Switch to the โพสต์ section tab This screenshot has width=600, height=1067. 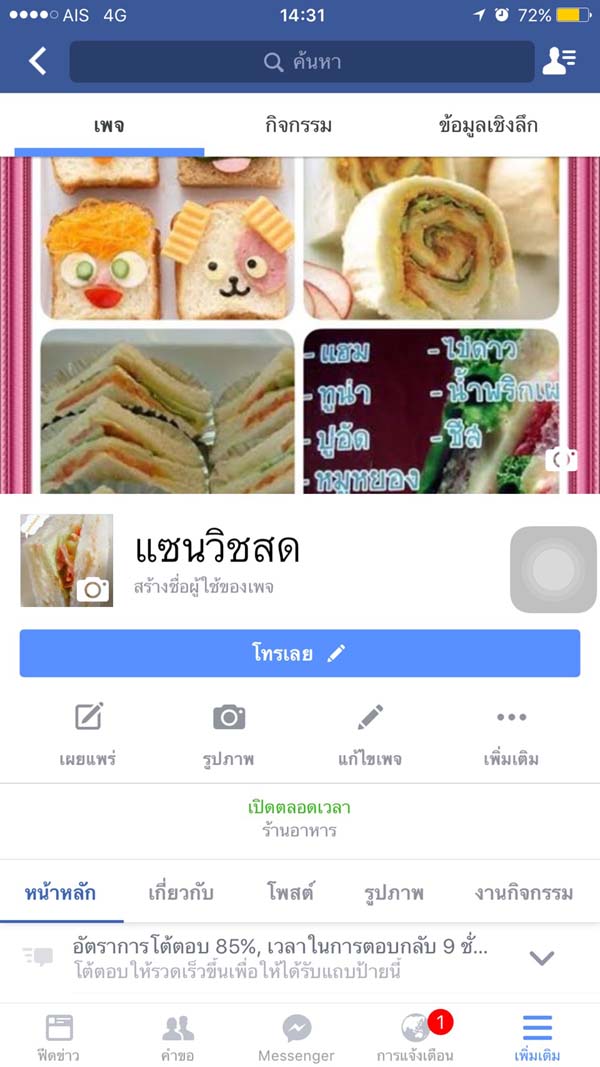click(290, 893)
